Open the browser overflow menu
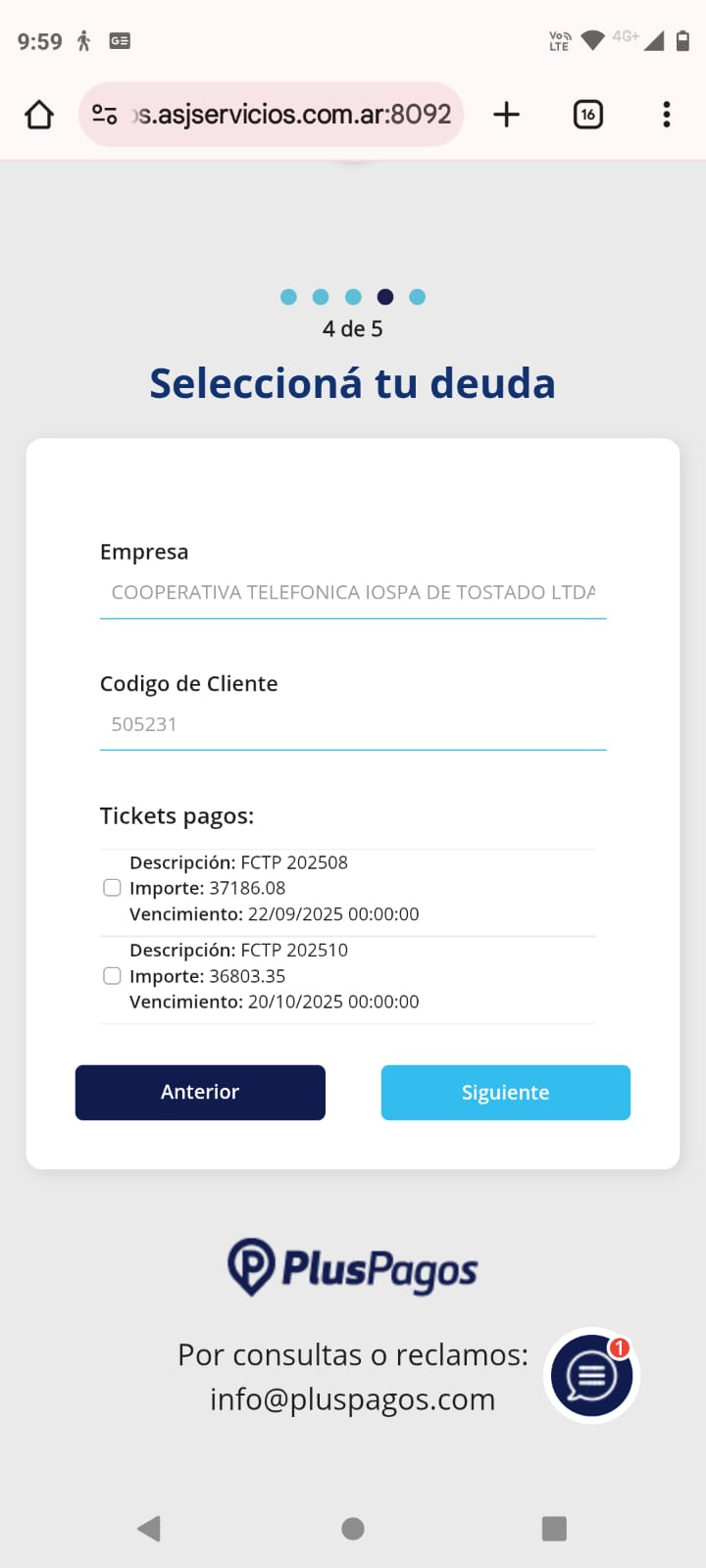706x1568 pixels. 667,115
